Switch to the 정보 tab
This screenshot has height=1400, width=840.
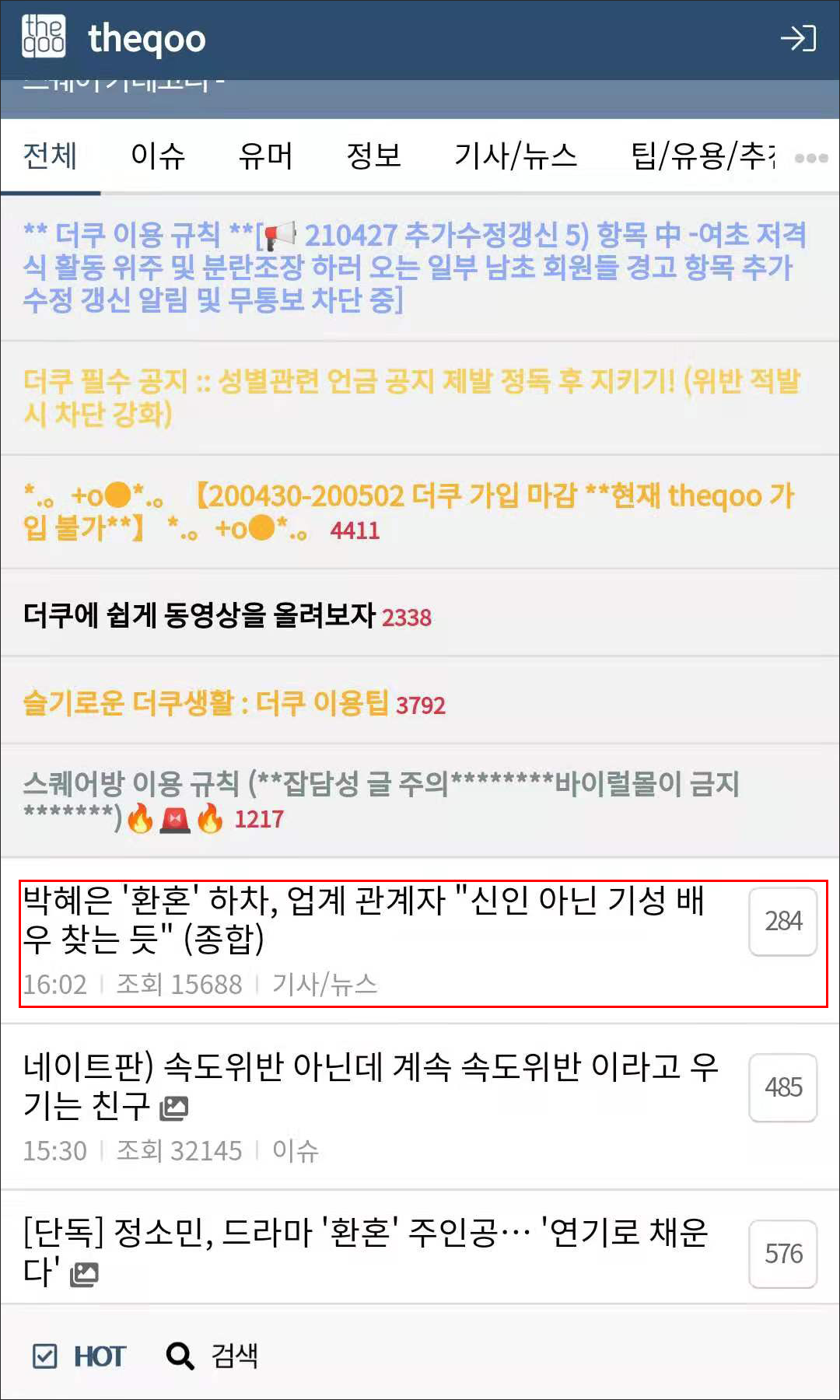point(373,156)
